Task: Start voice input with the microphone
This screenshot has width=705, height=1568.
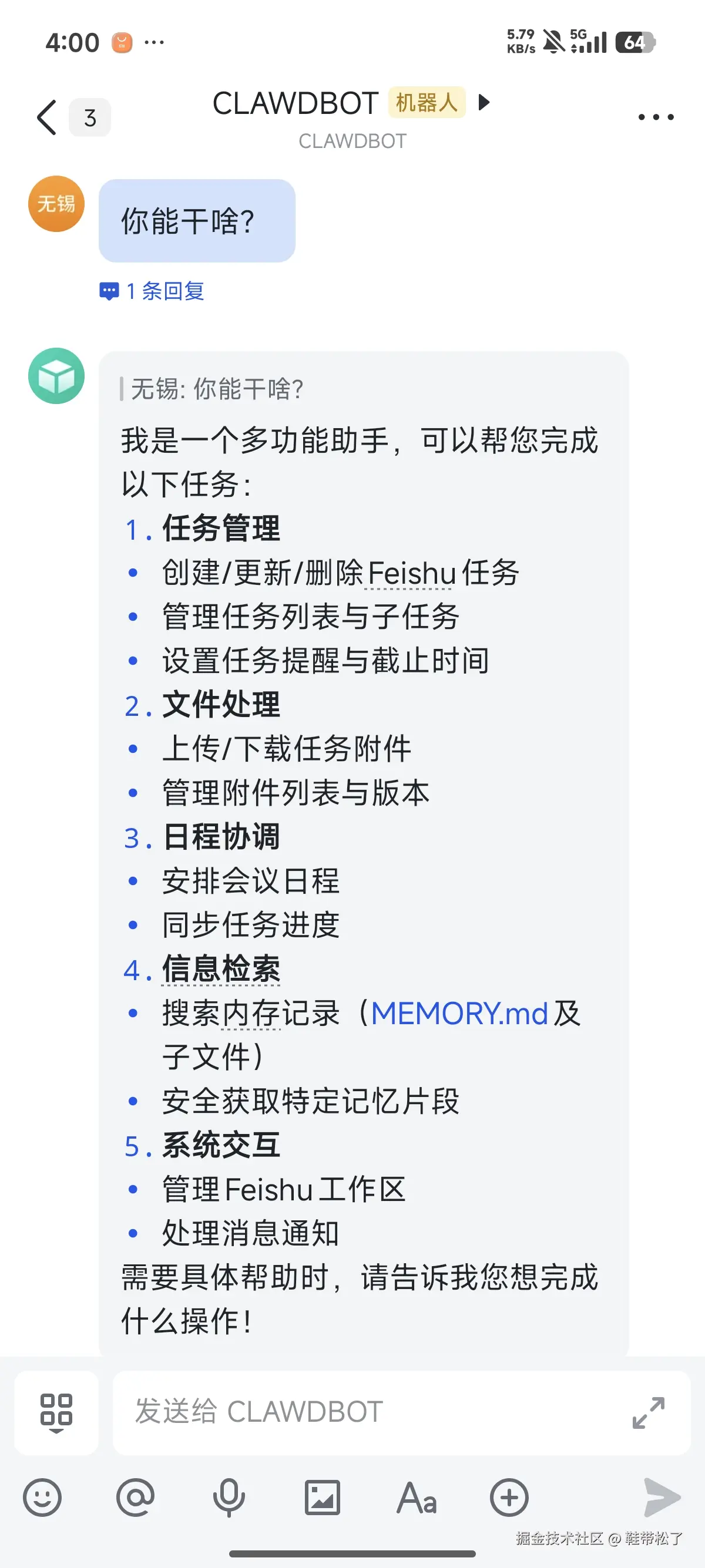Action: (229, 1498)
